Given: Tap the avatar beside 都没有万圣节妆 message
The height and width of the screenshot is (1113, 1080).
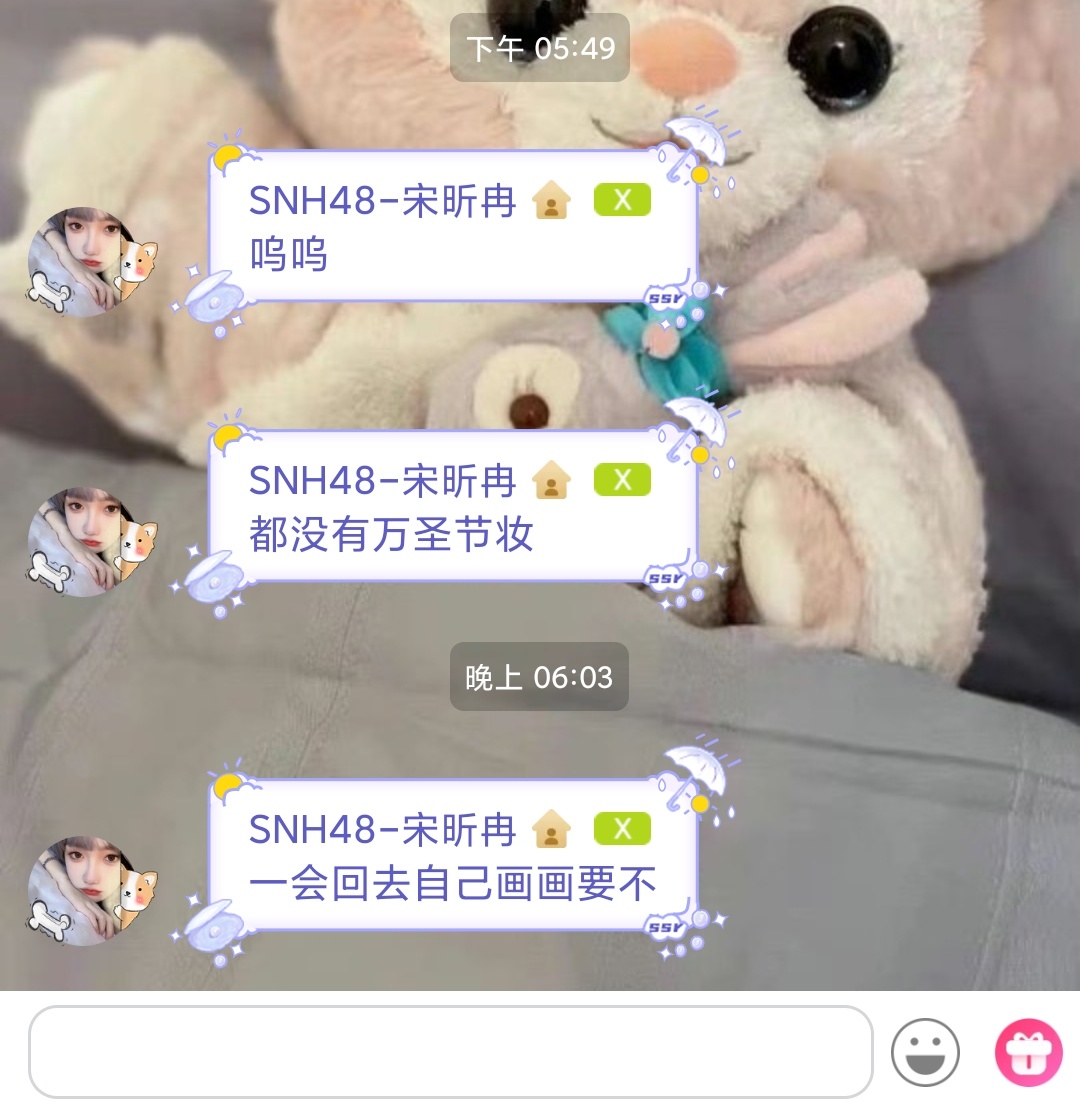Looking at the screenshot, I should tap(90, 542).
